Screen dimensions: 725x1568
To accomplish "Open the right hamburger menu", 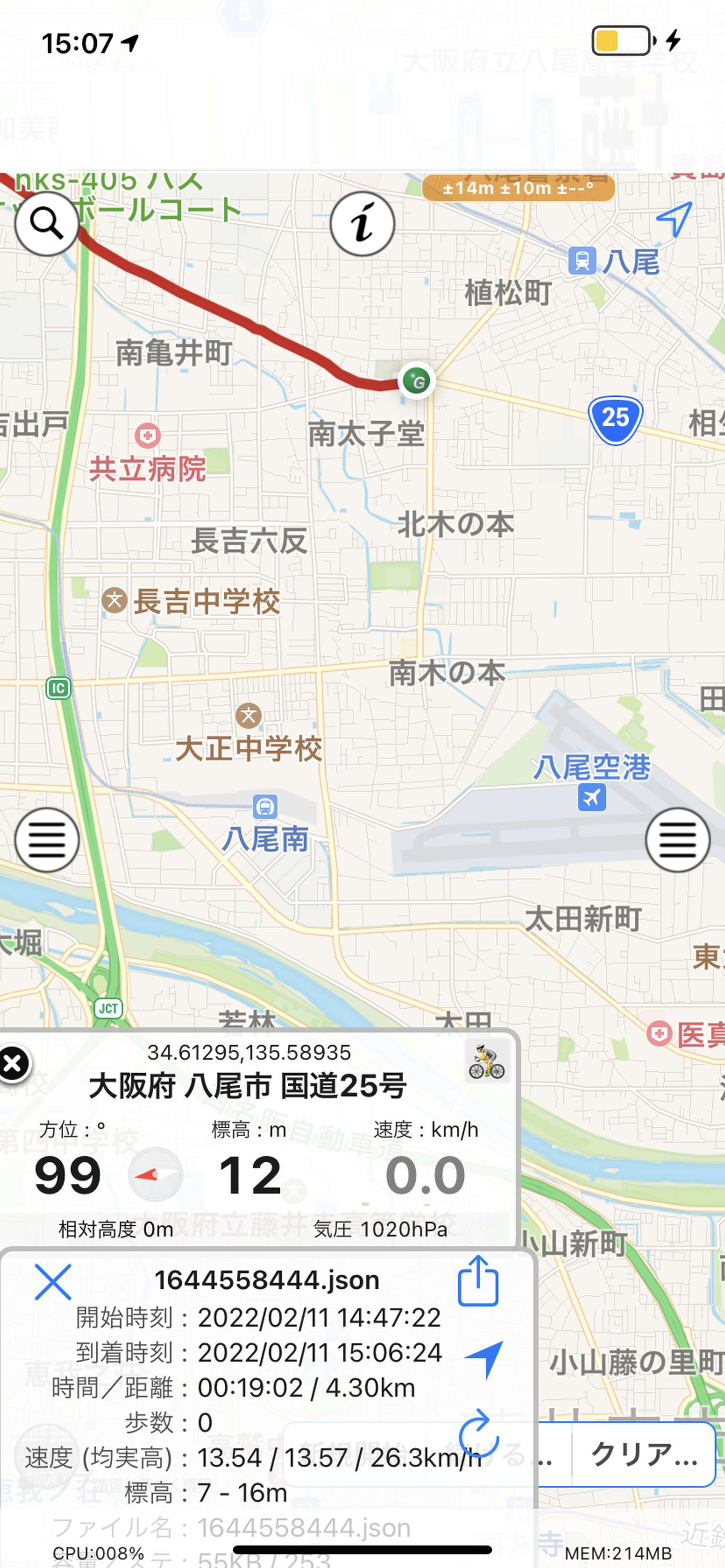I will tap(677, 840).
